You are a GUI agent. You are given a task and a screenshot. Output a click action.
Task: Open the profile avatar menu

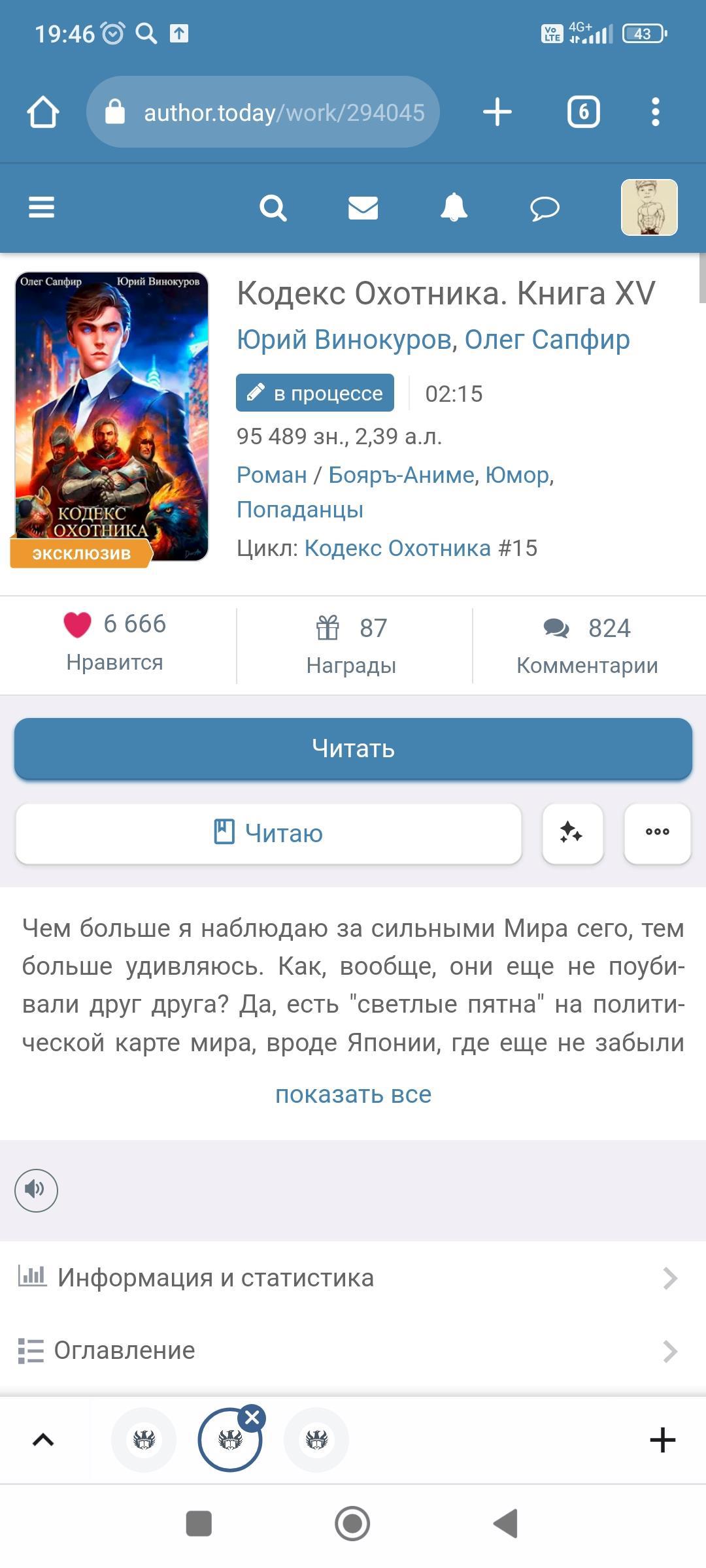pos(648,207)
